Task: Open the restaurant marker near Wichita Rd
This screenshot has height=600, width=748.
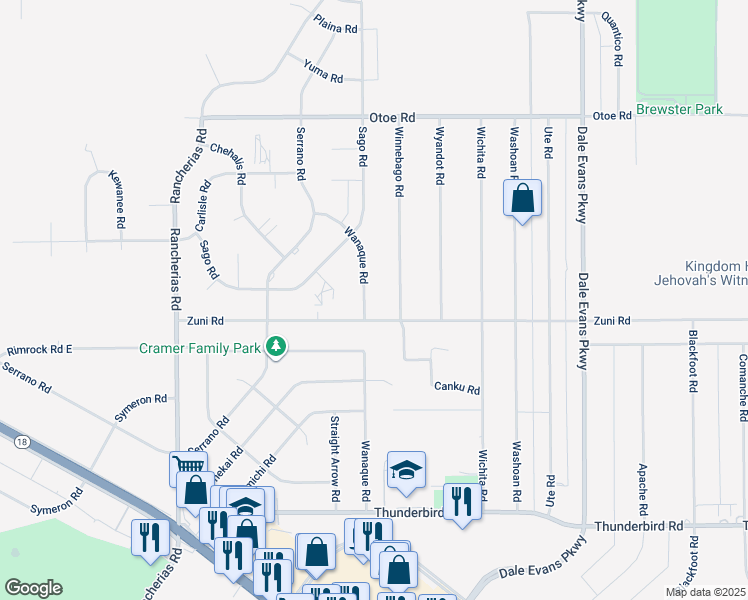Action: [462, 504]
